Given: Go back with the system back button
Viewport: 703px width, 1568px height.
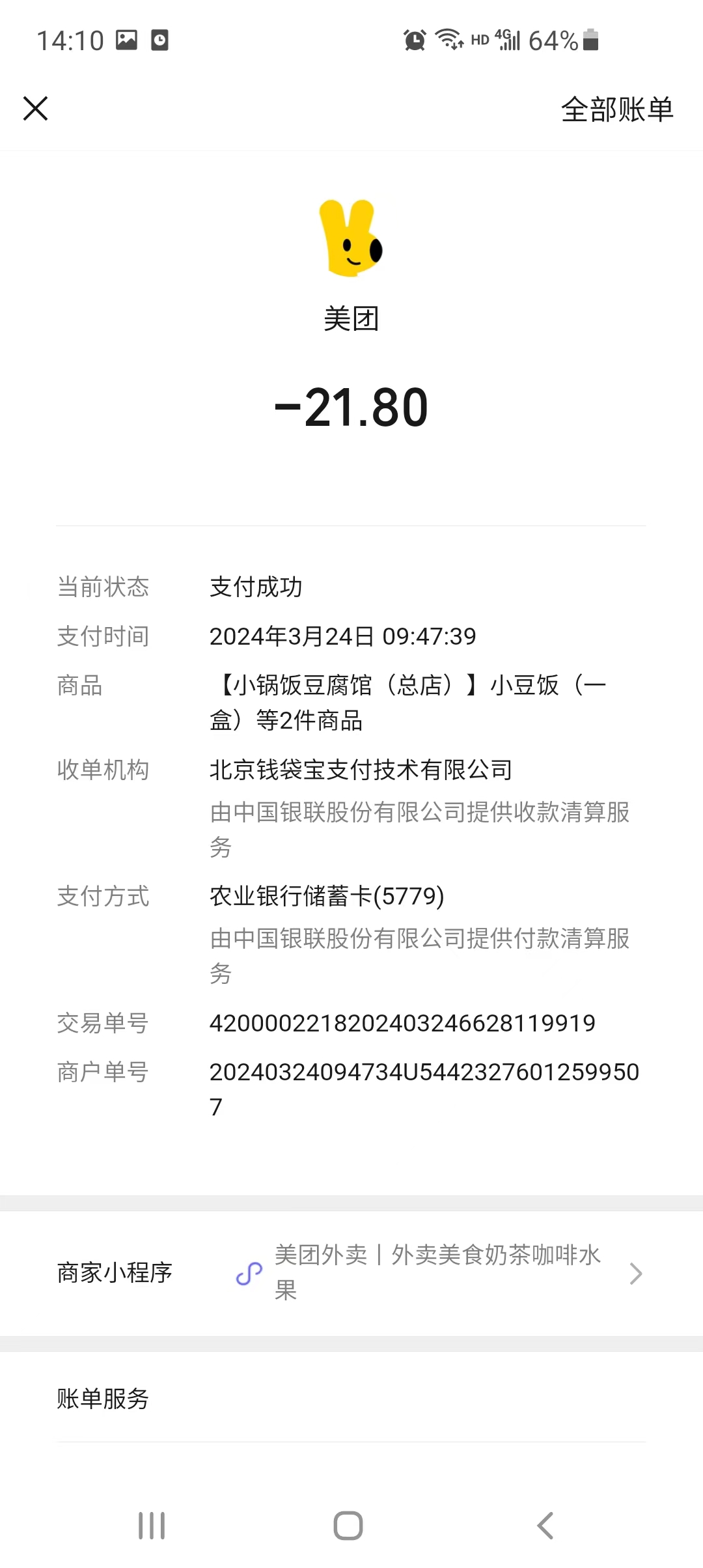Looking at the screenshot, I should (x=545, y=1525).
